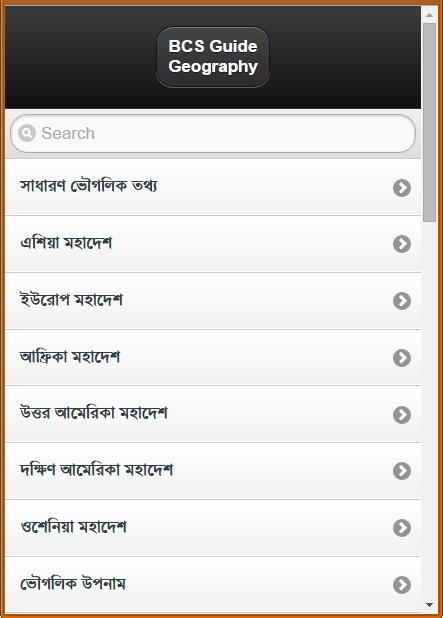The height and width of the screenshot is (618, 443).
Task: Click the scrollbar up arrow
Action: (x=430, y=15)
